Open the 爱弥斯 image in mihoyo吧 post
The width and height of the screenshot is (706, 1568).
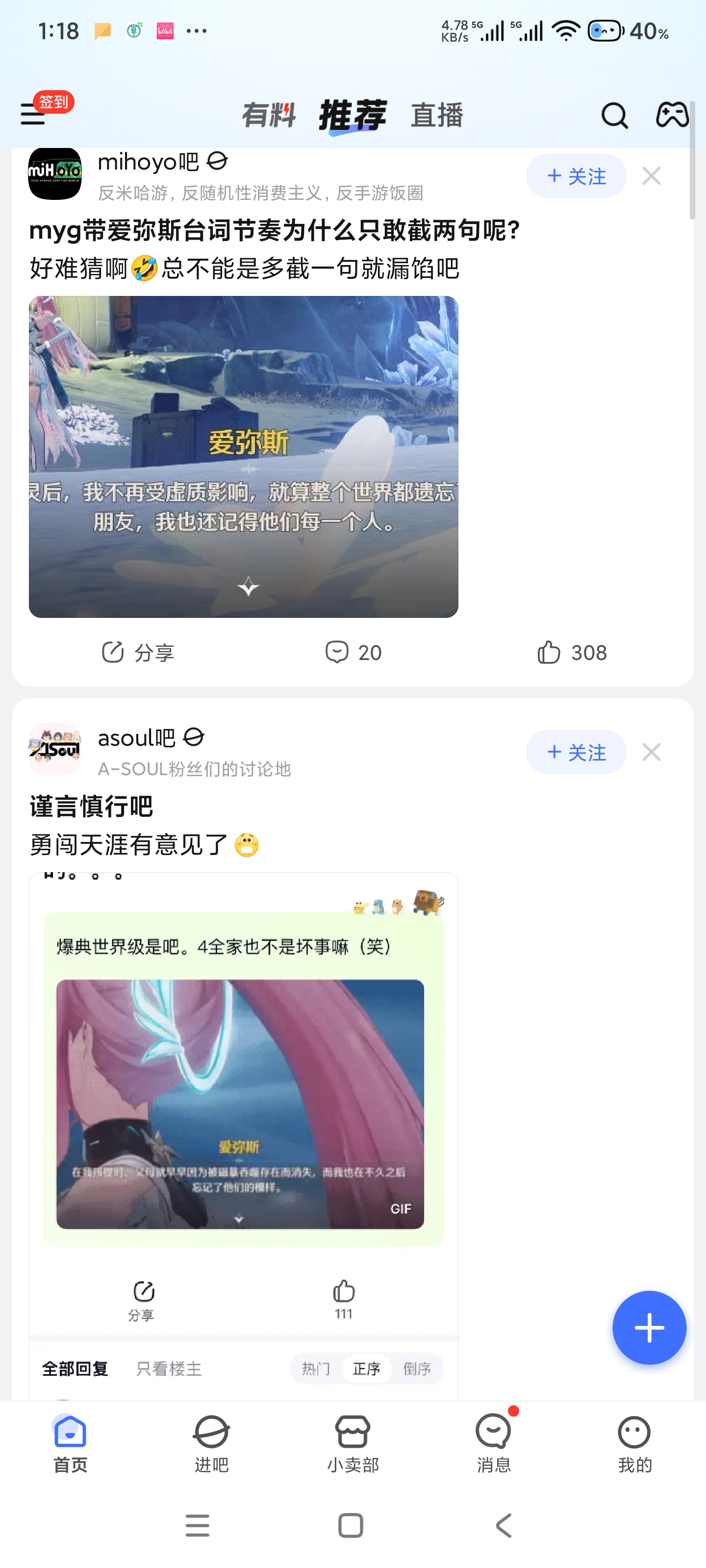pyautogui.click(x=243, y=457)
